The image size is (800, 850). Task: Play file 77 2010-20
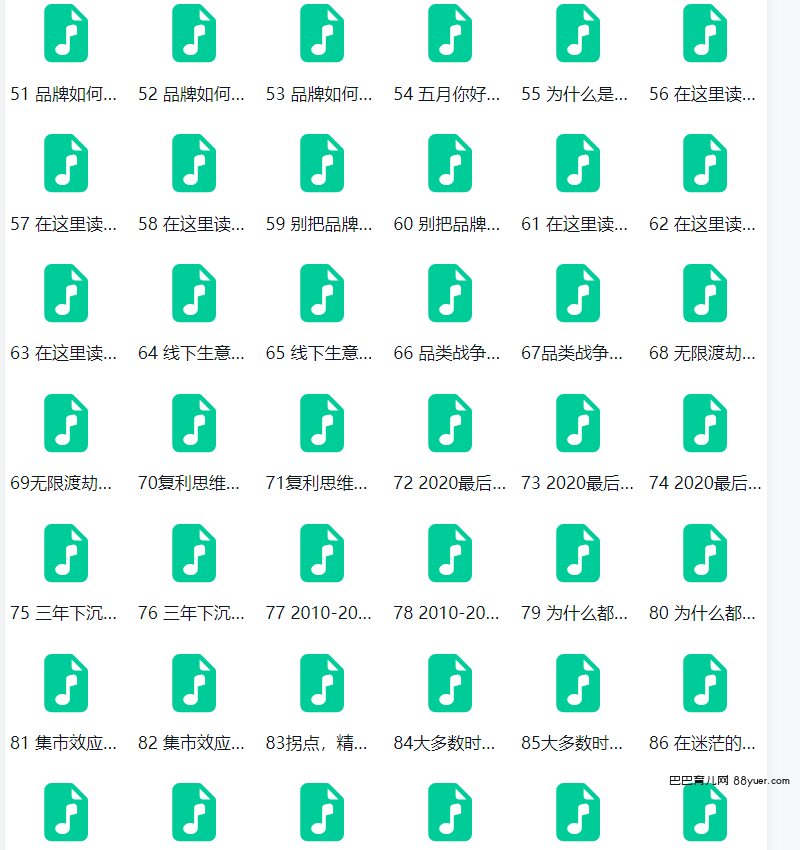pos(321,553)
